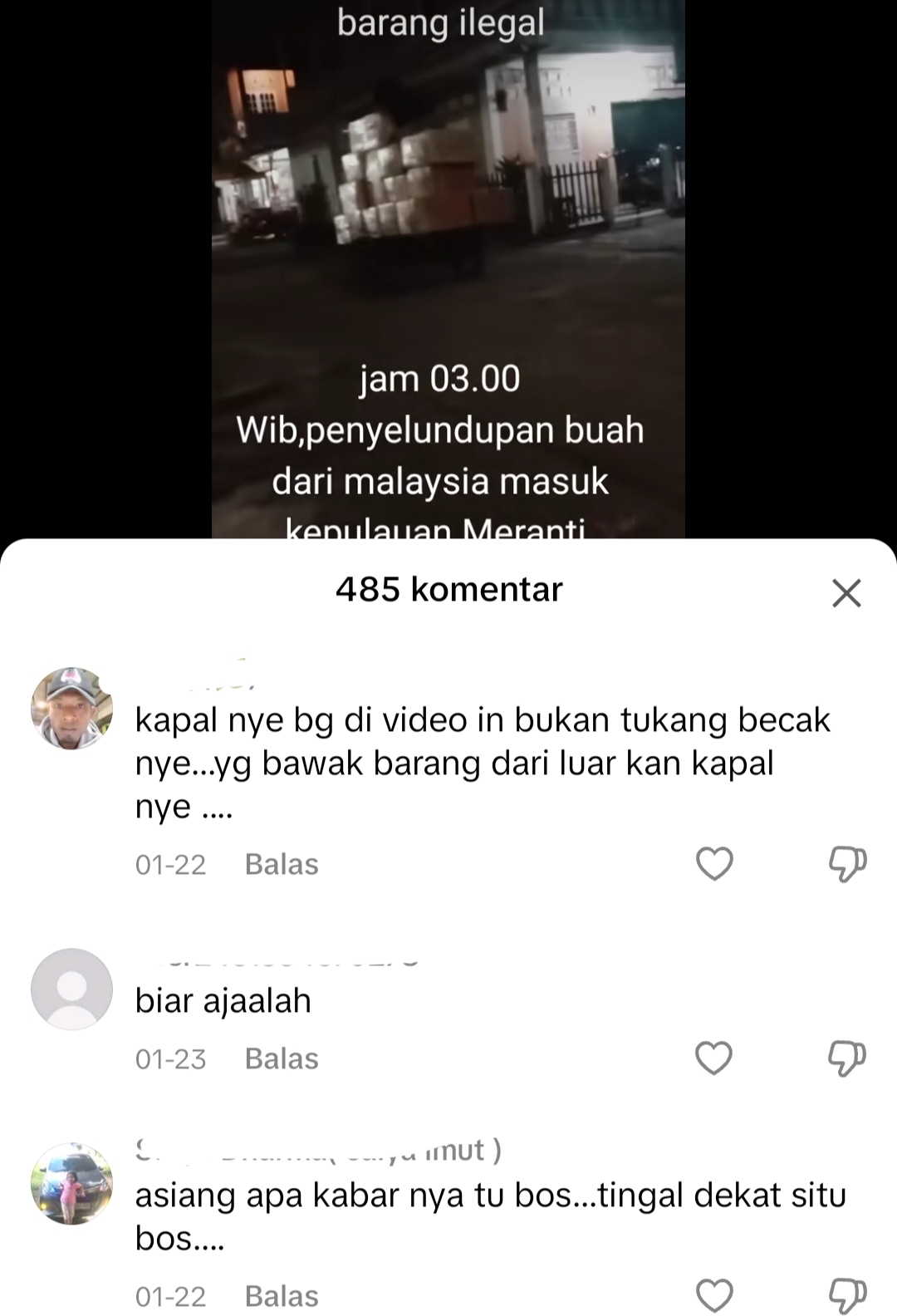This screenshot has width=897, height=1316.
Task: Like the "asiang apa kabar" comment
Action: (x=714, y=1296)
